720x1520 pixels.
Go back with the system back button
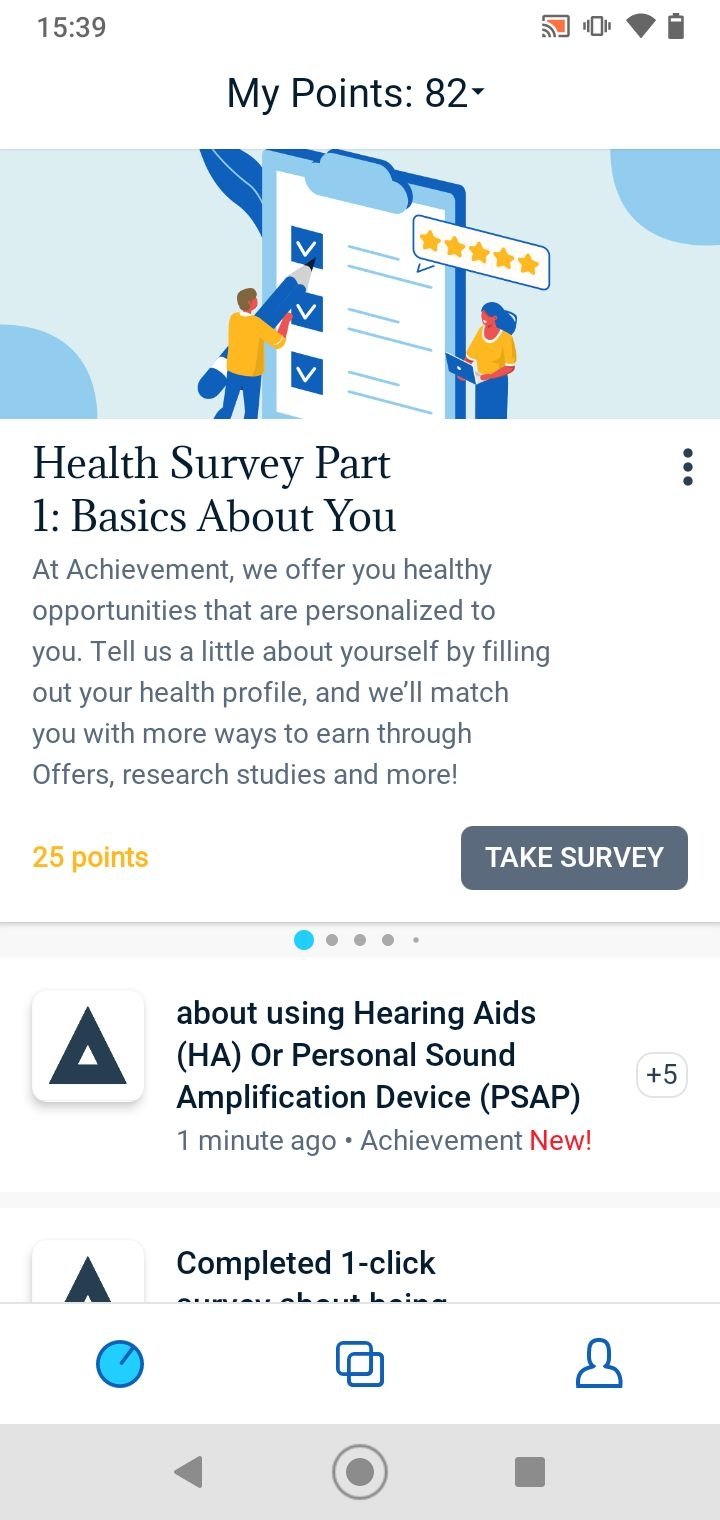coord(188,1471)
